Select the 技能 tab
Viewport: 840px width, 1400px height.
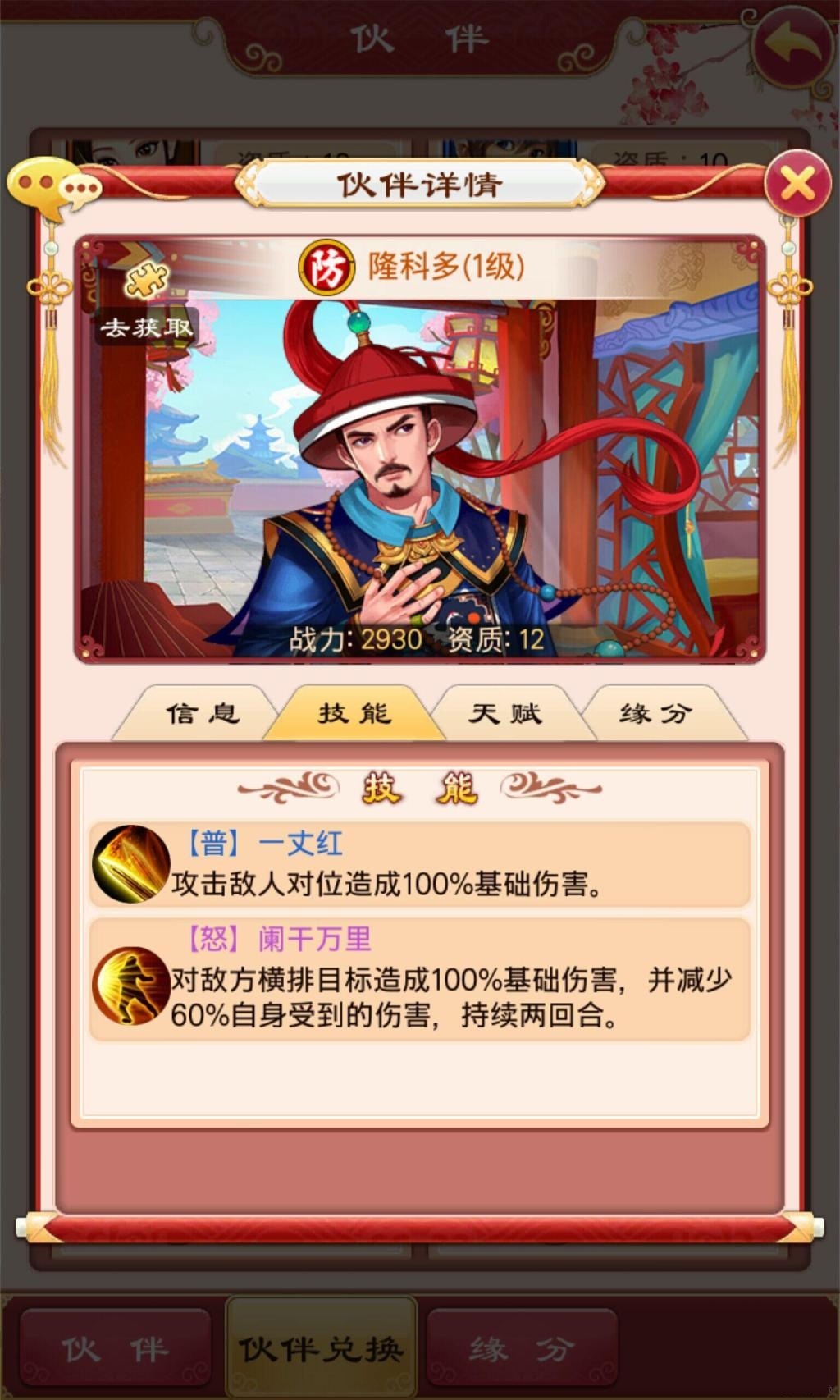coord(354,713)
